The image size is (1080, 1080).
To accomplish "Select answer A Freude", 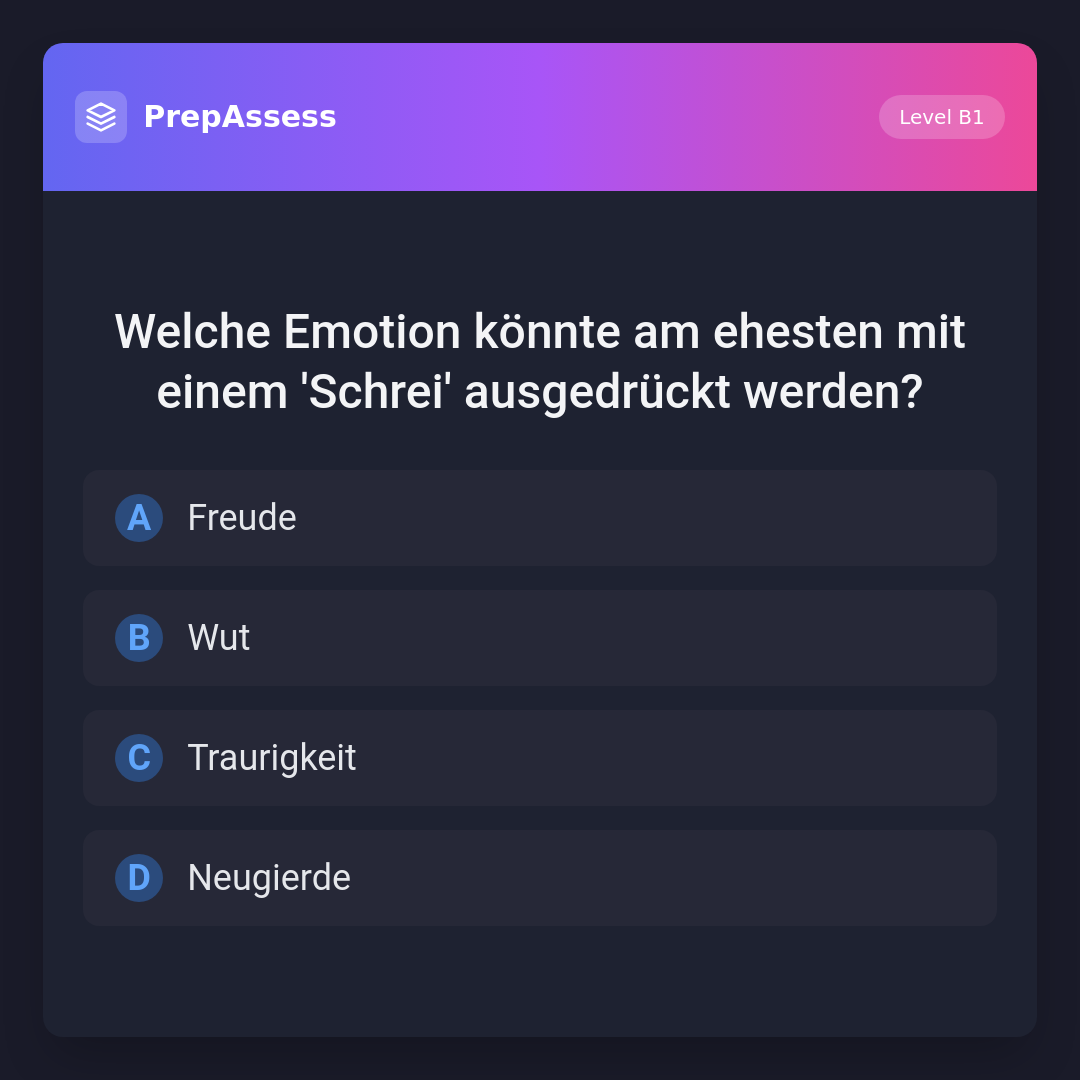I will (x=540, y=518).
